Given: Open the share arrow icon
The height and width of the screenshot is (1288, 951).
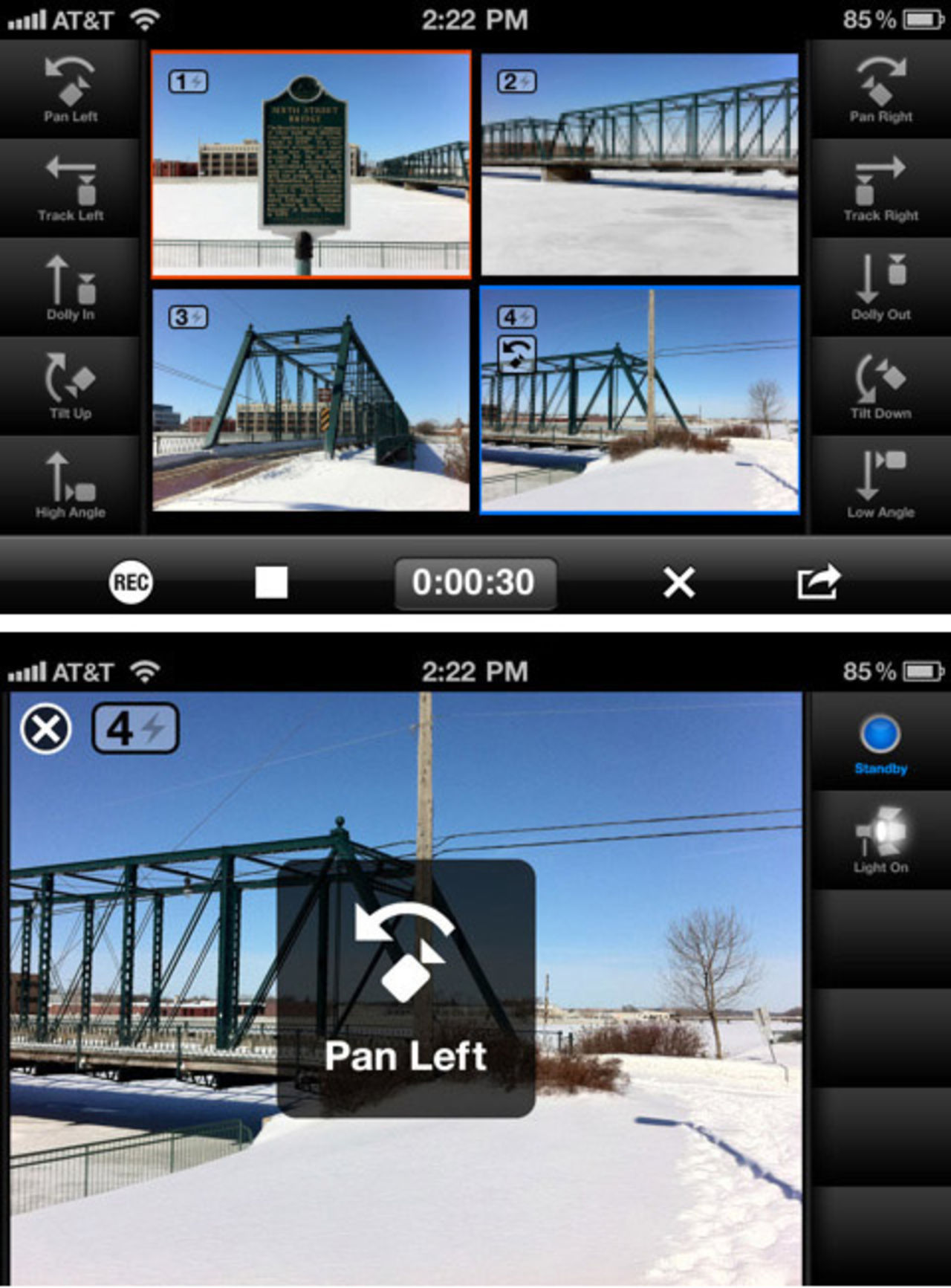Looking at the screenshot, I should tap(818, 582).
